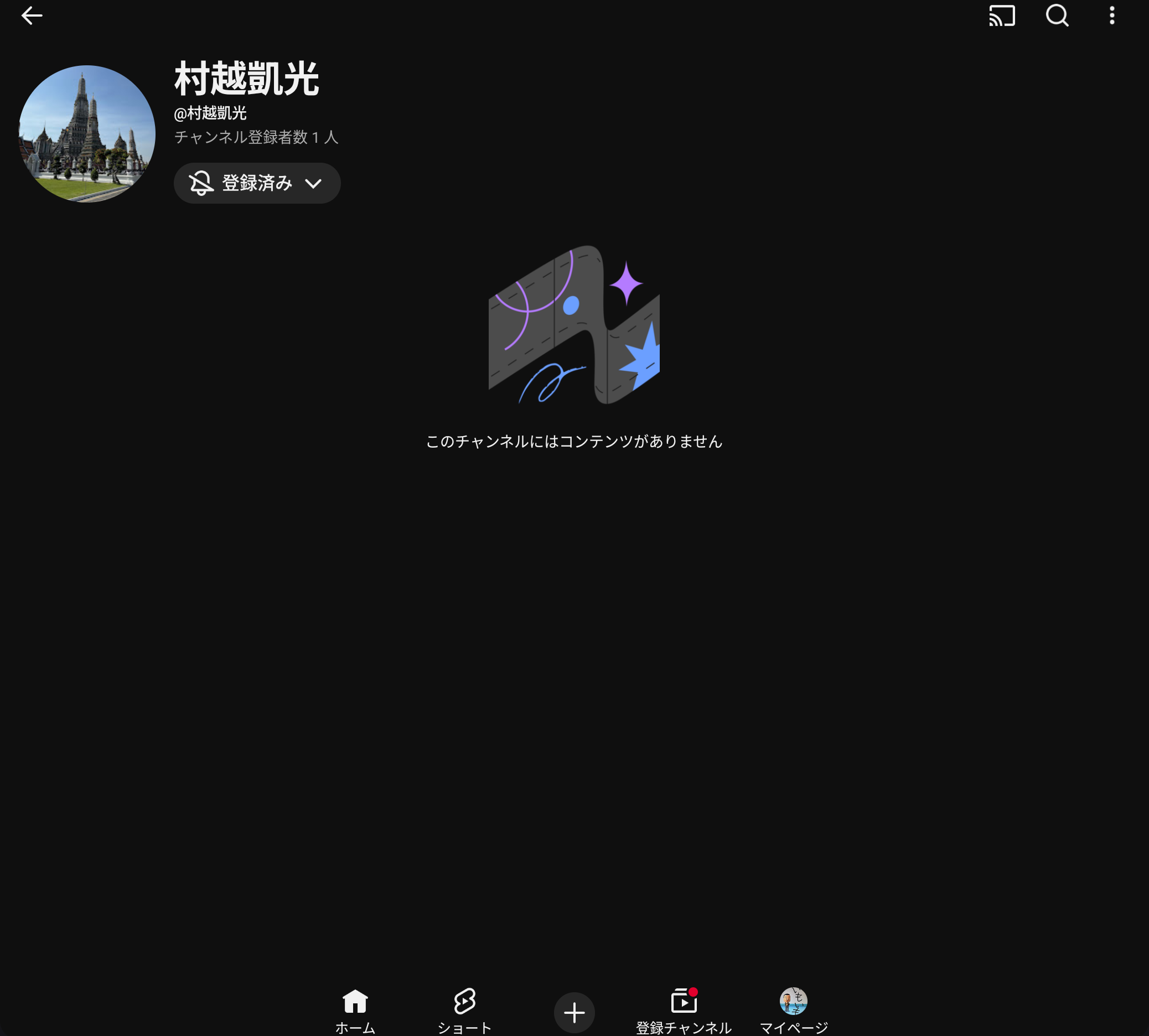Go to the マイページ tab
1149x1036 pixels.
(793, 1010)
